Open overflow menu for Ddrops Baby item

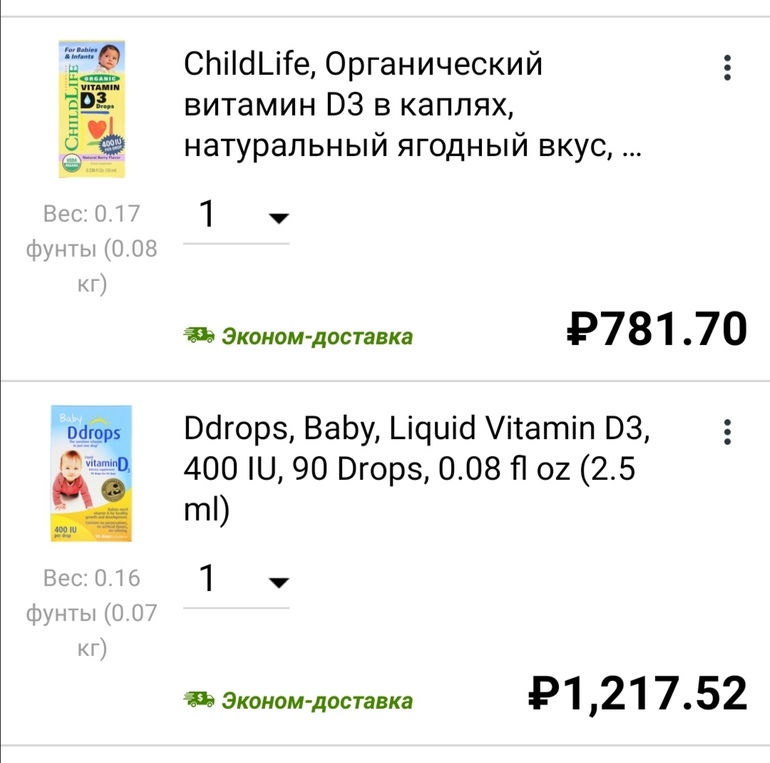coord(727,432)
